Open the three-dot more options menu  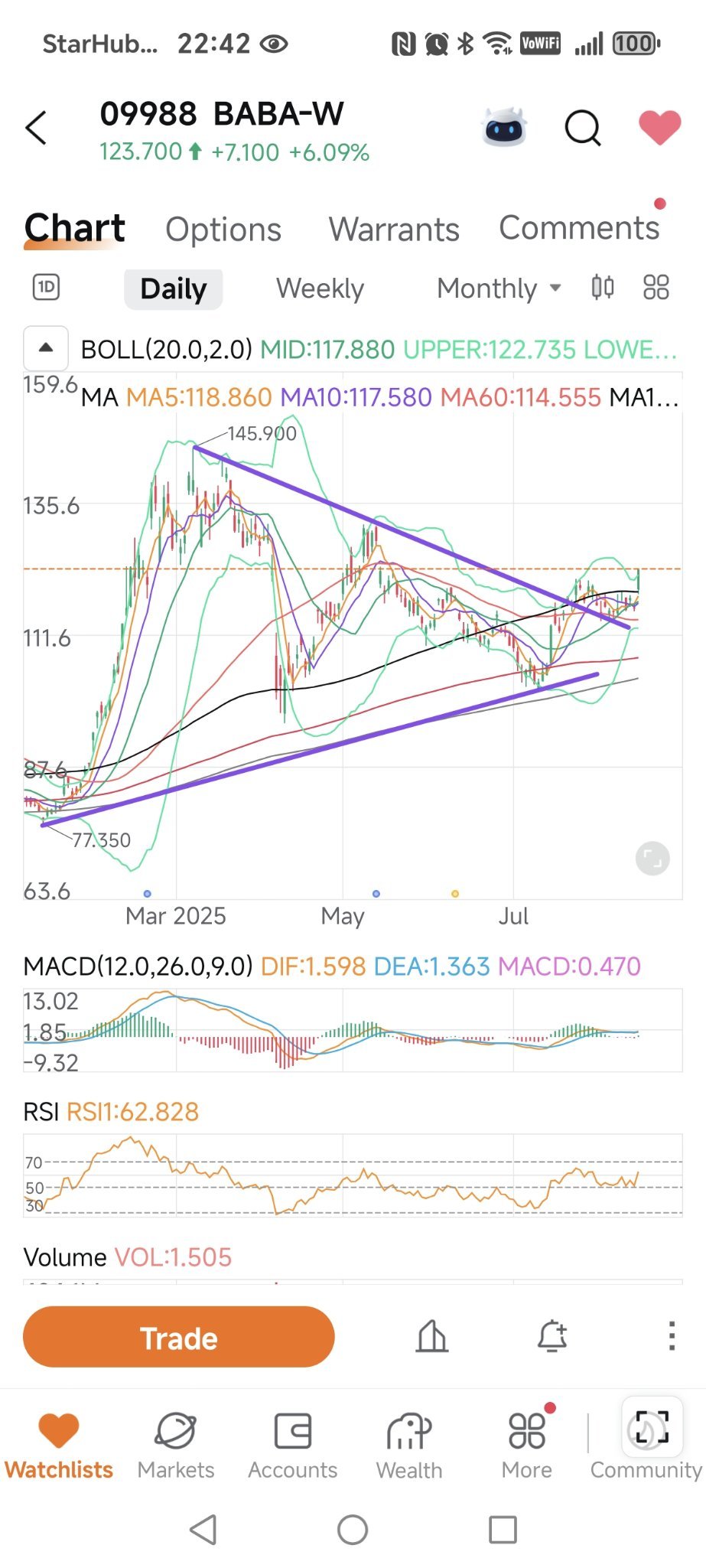click(x=672, y=1336)
